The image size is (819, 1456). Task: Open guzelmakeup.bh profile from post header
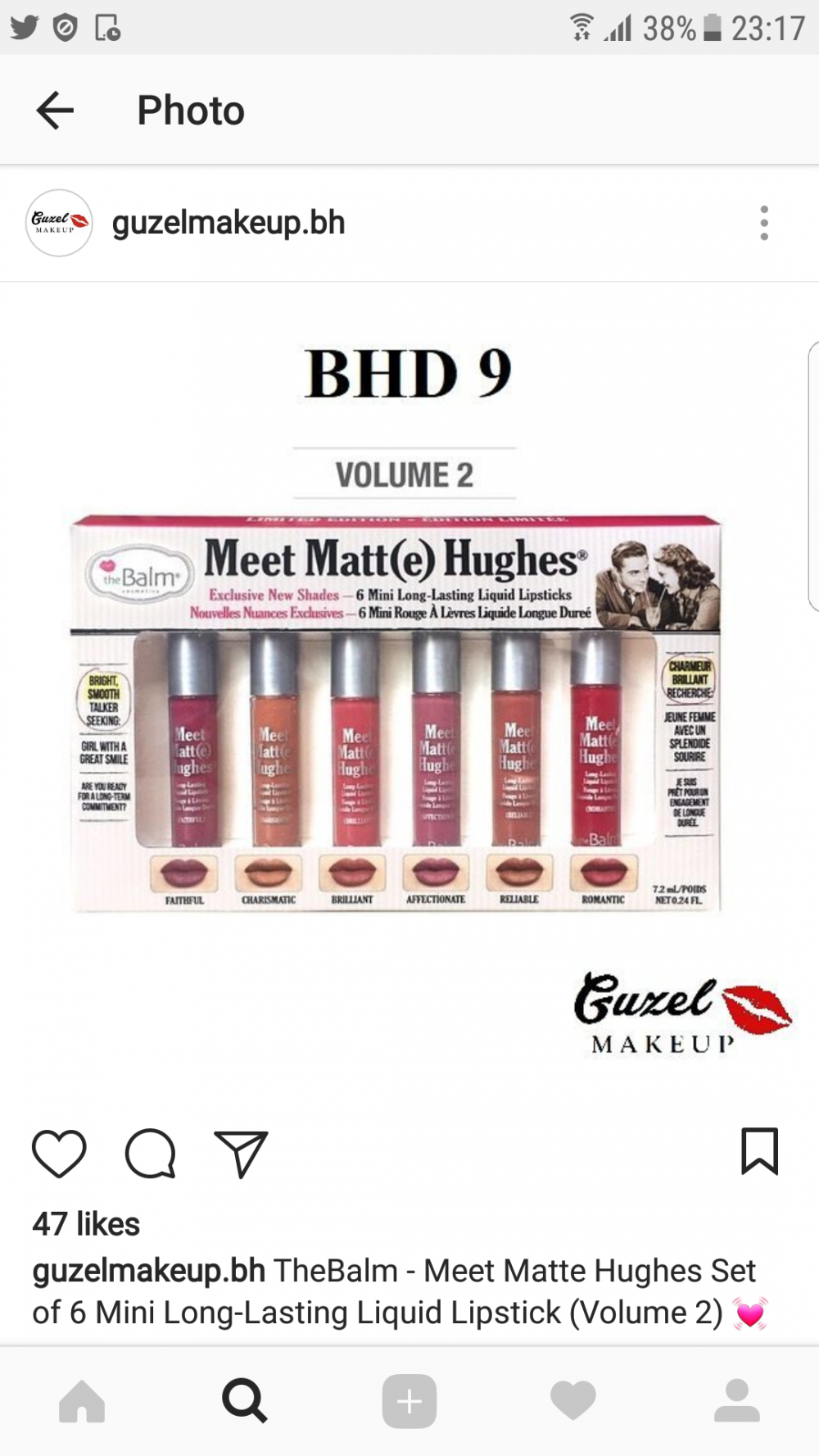[x=229, y=223]
